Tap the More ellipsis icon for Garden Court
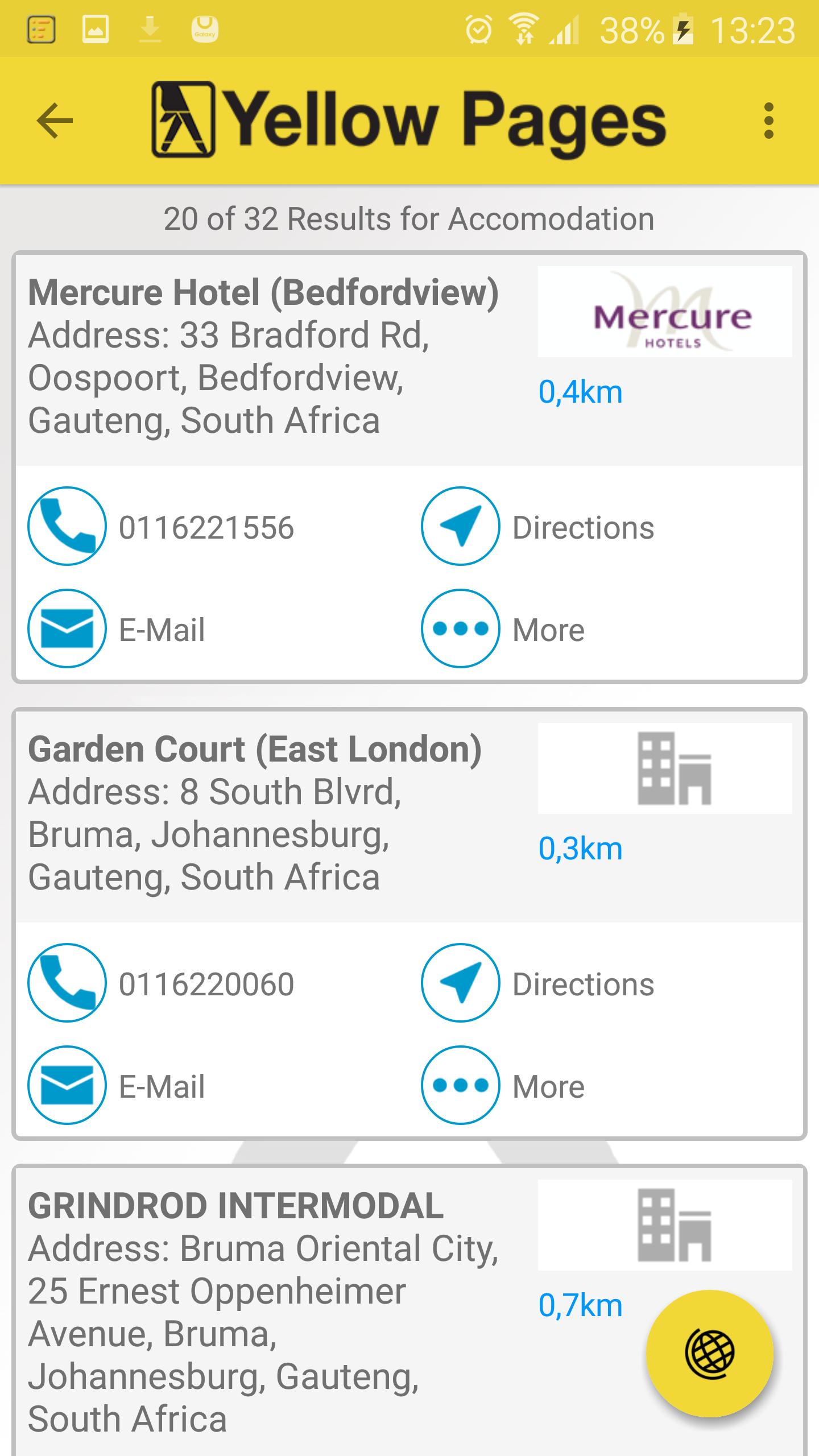 pyautogui.click(x=461, y=1086)
